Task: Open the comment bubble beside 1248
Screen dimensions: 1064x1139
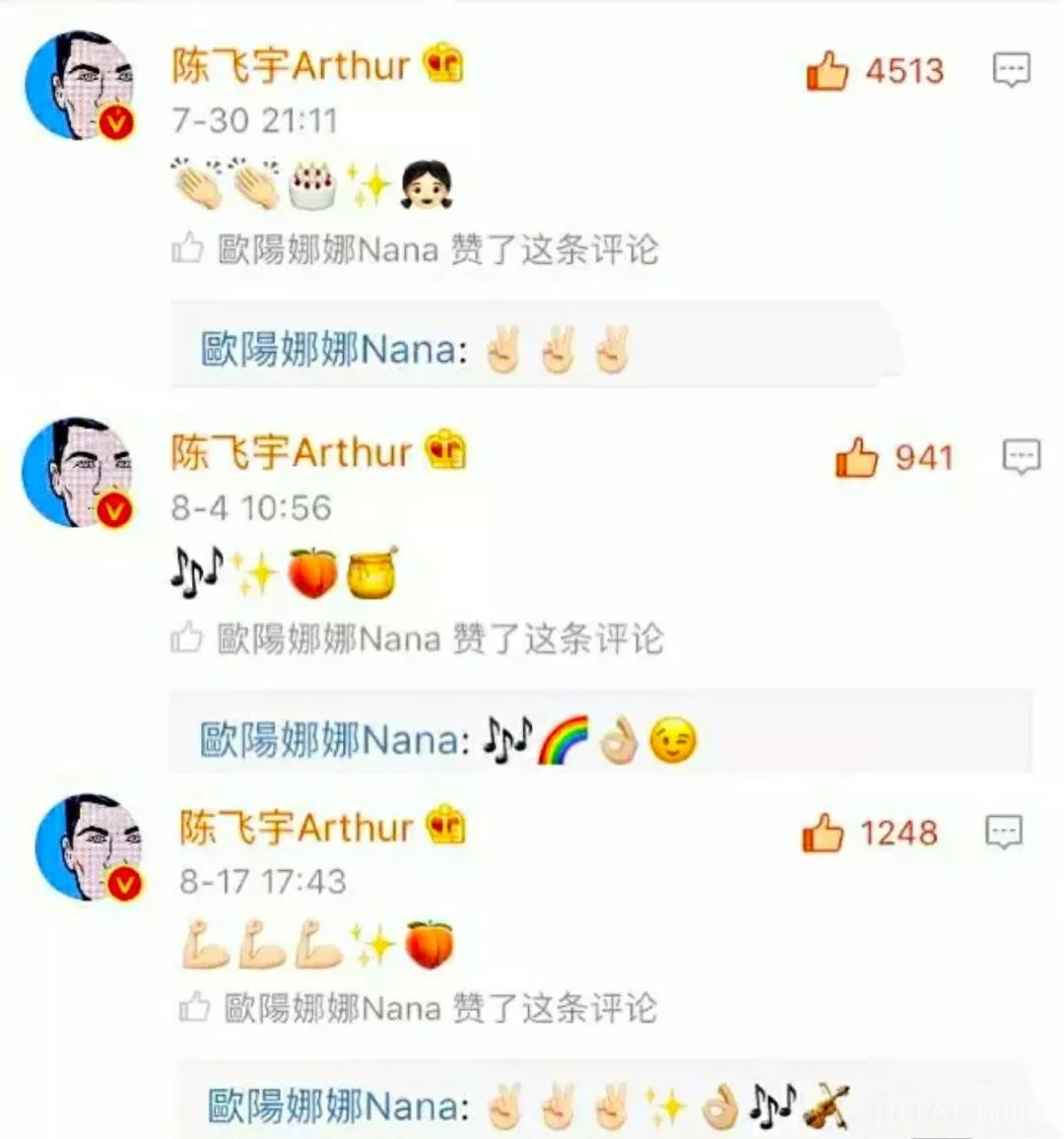Action: (1004, 831)
